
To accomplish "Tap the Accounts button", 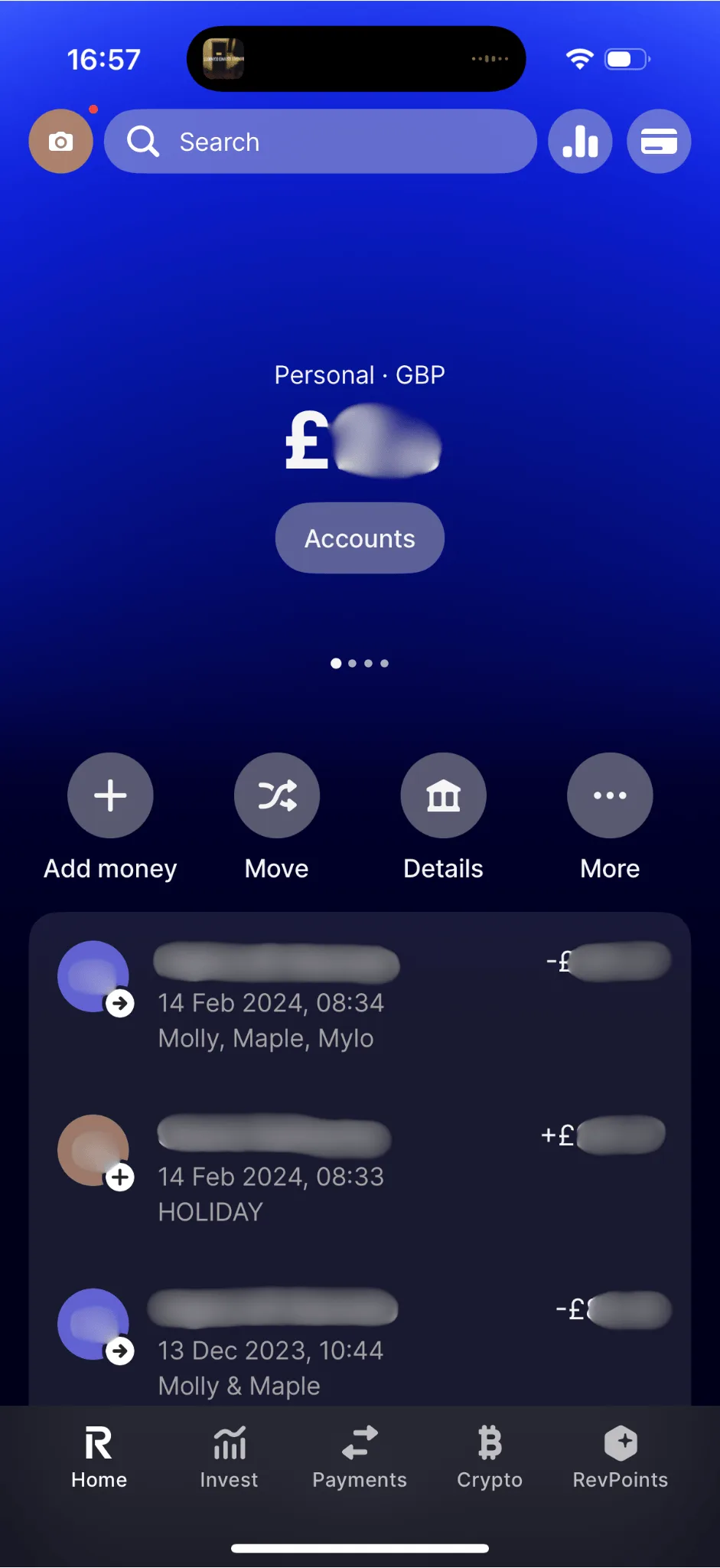I will pyautogui.click(x=360, y=538).
